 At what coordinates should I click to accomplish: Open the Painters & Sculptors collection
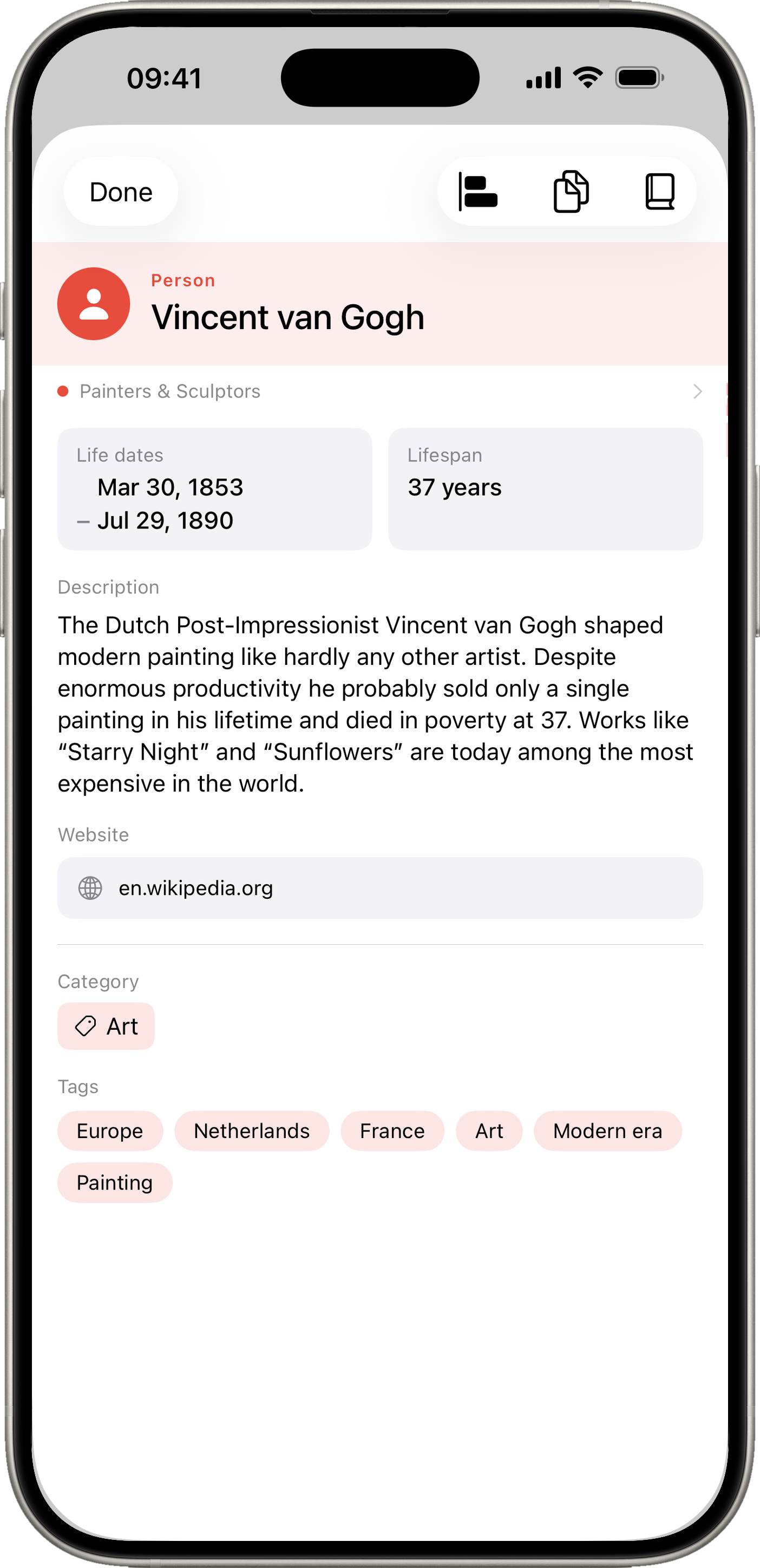pos(379,391)
